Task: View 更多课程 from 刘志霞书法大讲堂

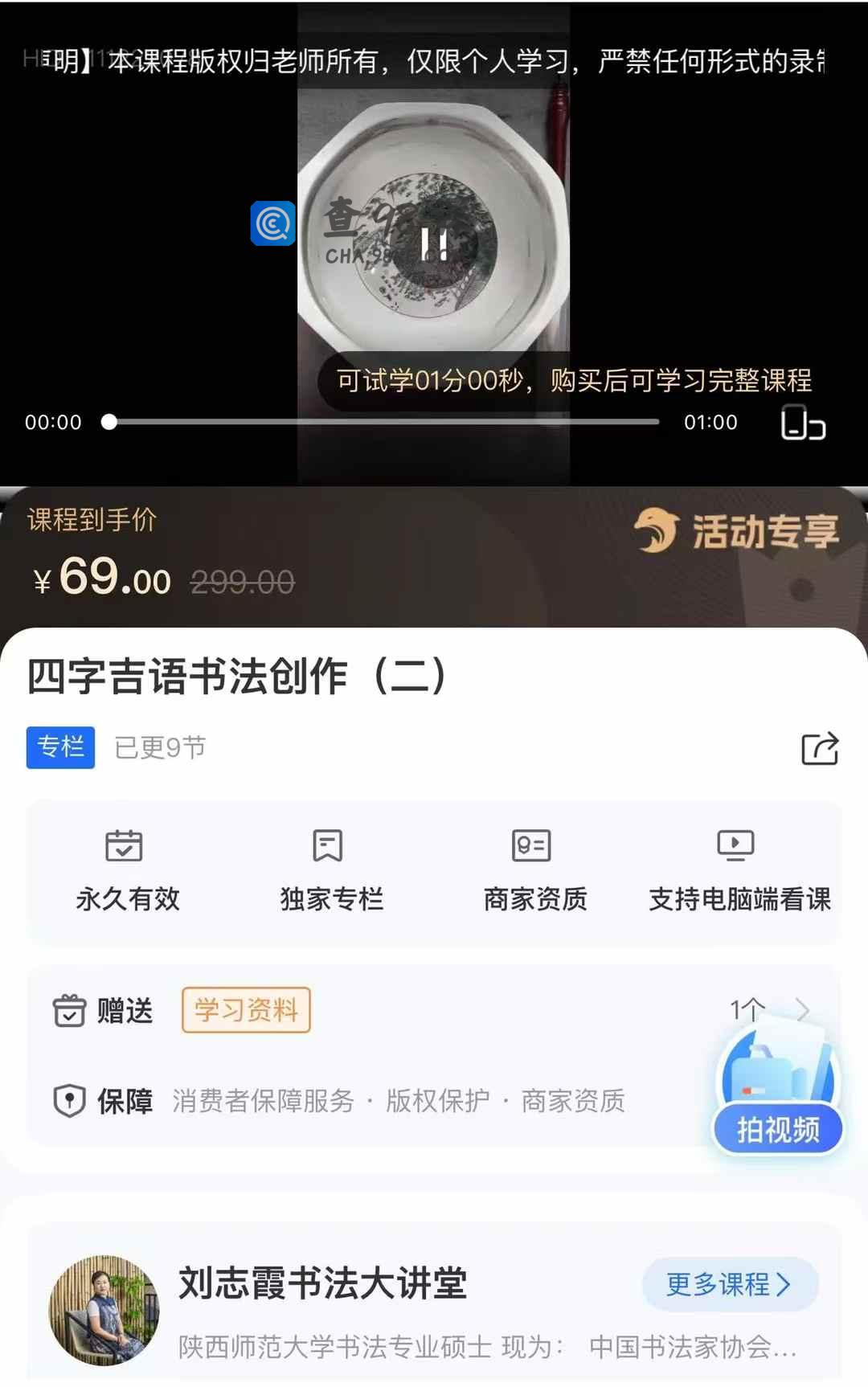Action: point(729,1284)
